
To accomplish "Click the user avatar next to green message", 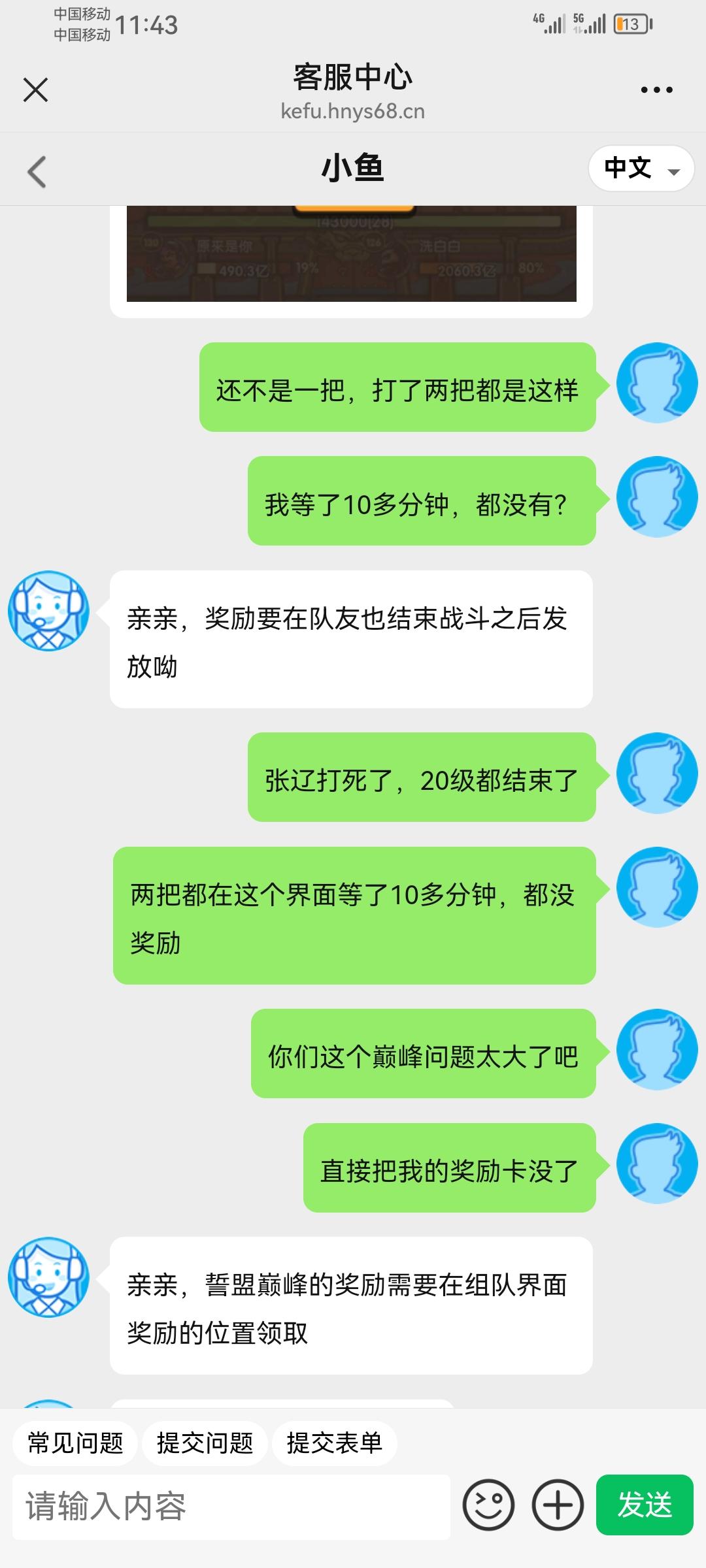I will pos(657,382).
